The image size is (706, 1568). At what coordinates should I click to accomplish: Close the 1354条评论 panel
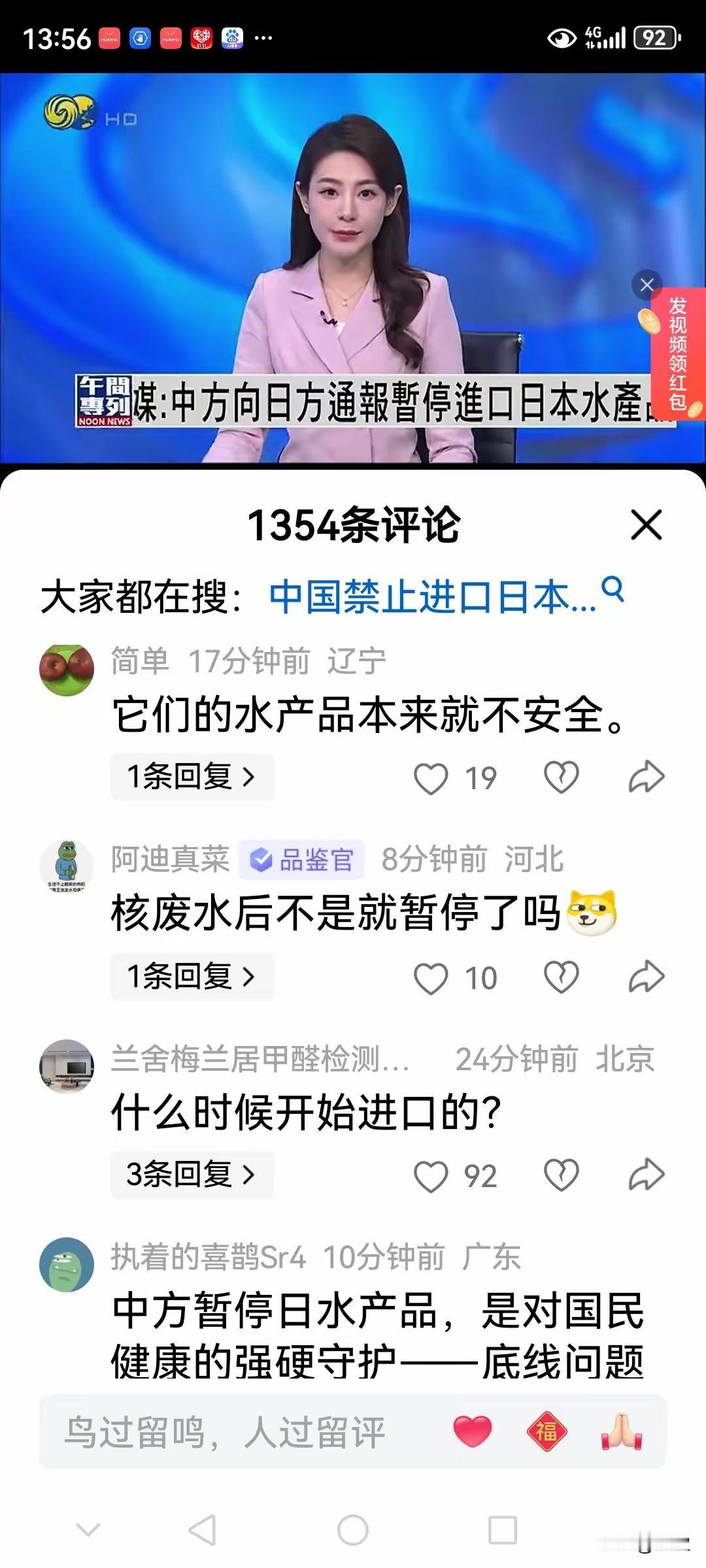(x=646, y=525)
